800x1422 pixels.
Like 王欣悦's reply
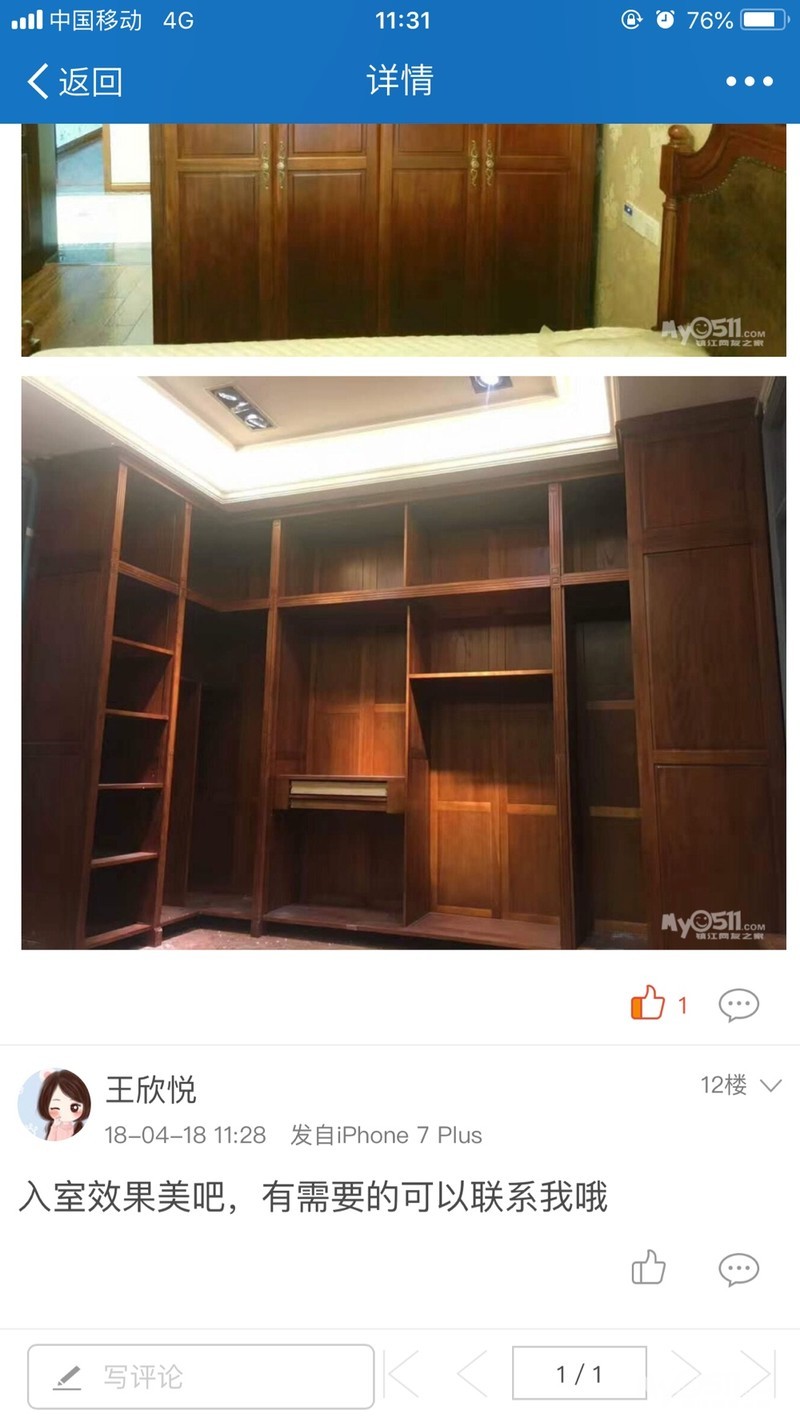(648, 1269)
